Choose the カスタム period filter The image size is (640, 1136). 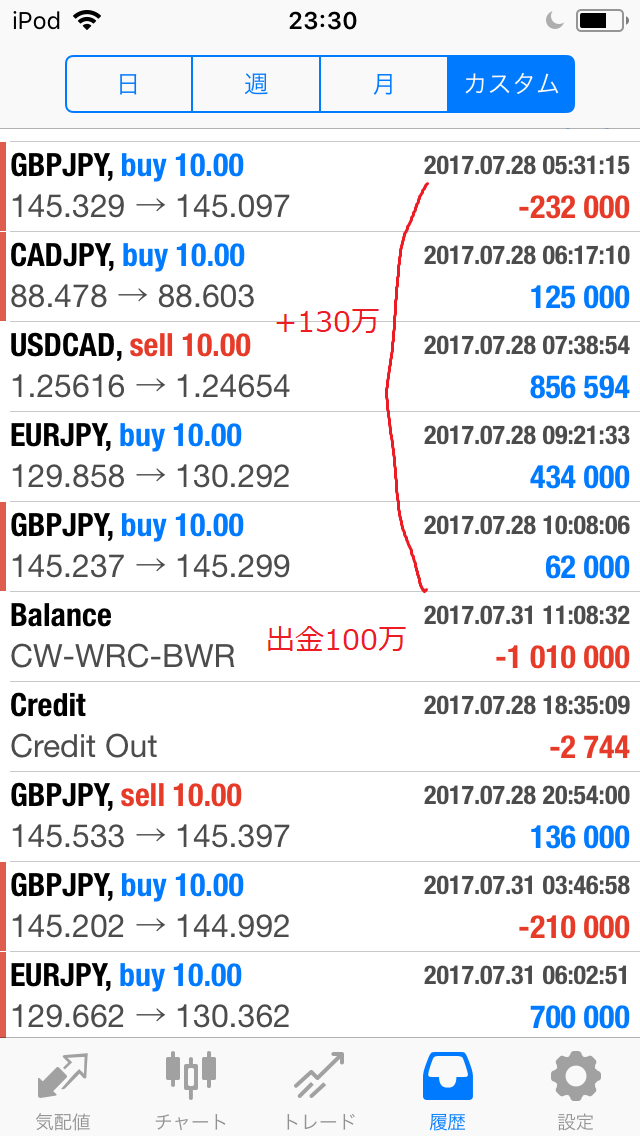pyautogui.click(x=511, y=84)
